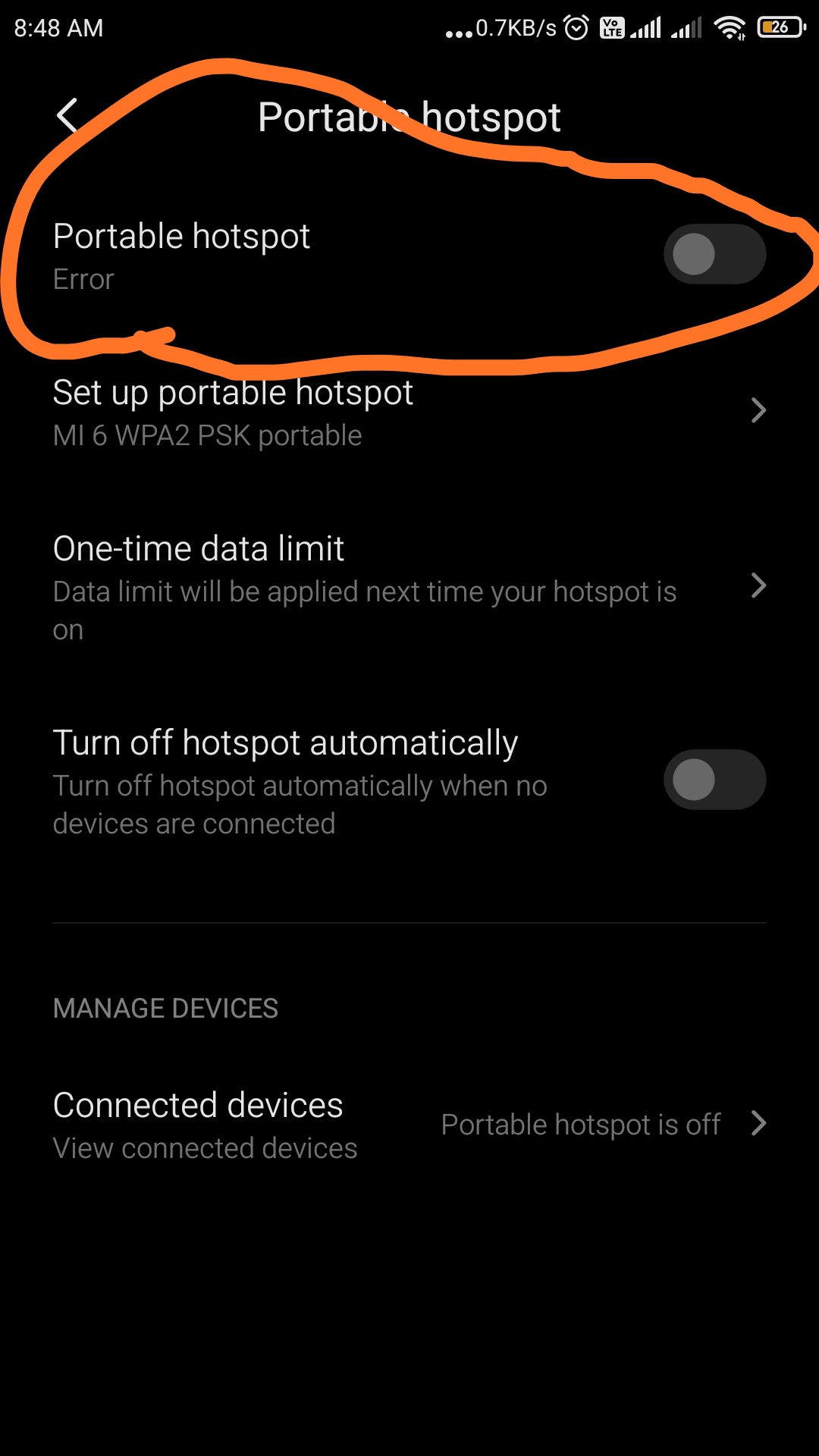Toggle Turn off hotspot automatically
This screenshot has width=819, height=1456.
click(x=714, y=780)
